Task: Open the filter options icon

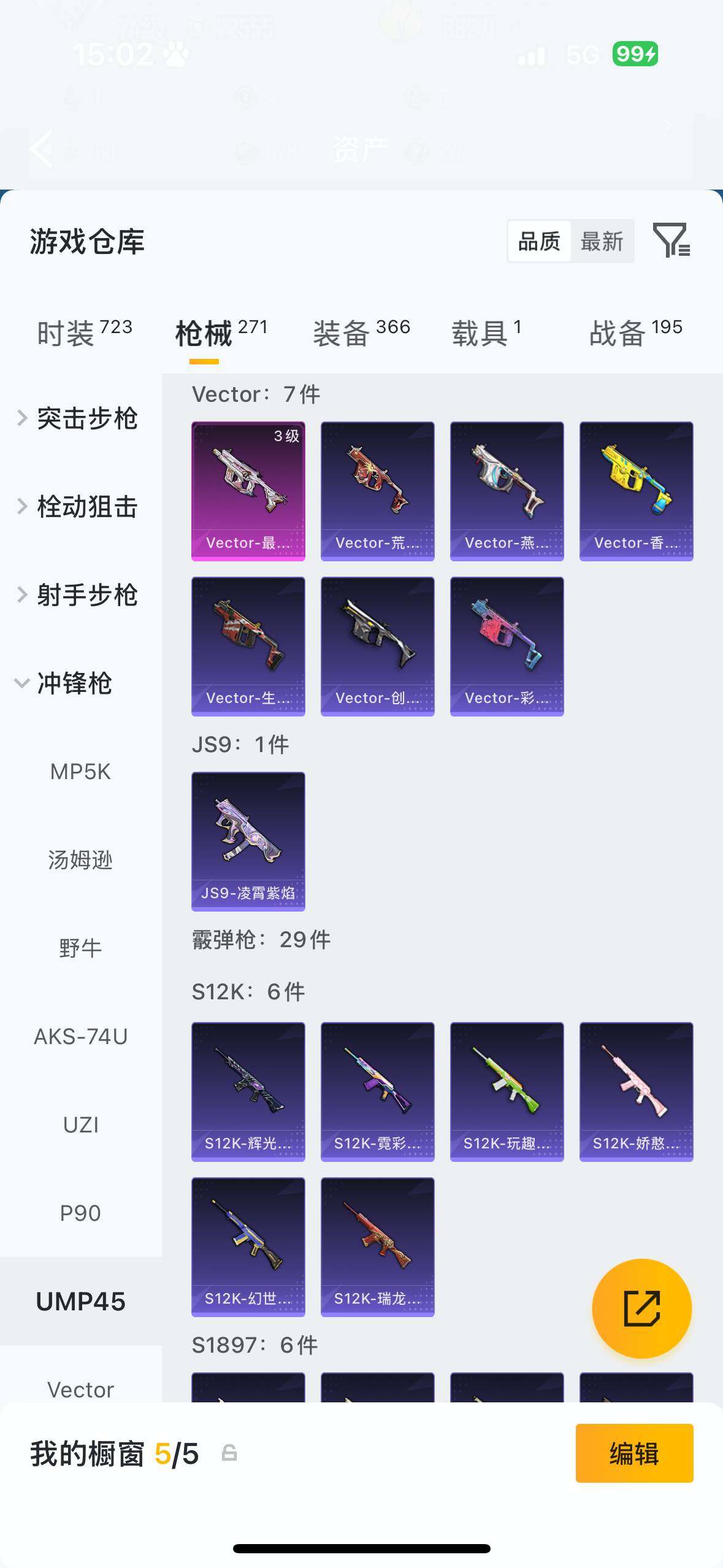Action: point(671,240)
